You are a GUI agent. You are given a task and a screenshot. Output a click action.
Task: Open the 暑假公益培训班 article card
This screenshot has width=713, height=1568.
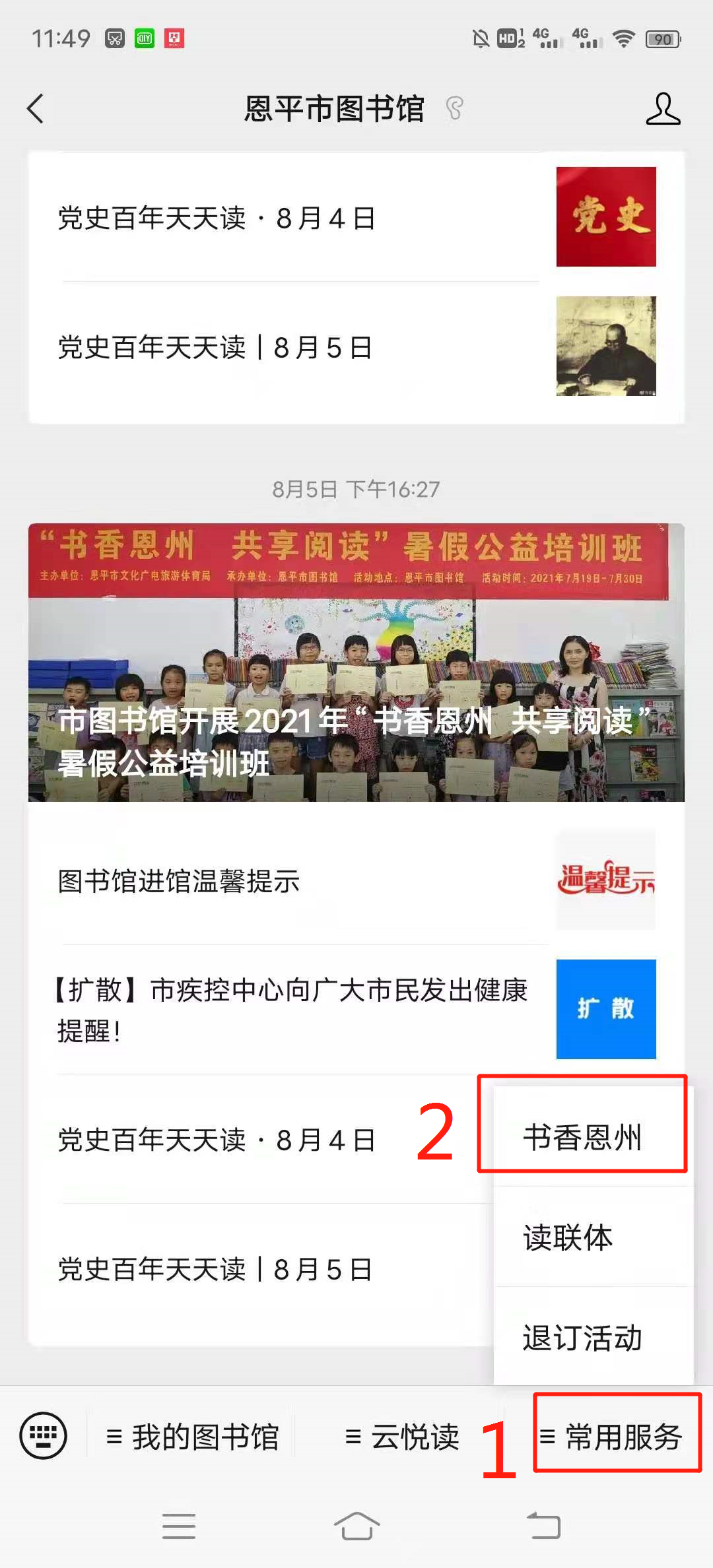tap(356, 663)
